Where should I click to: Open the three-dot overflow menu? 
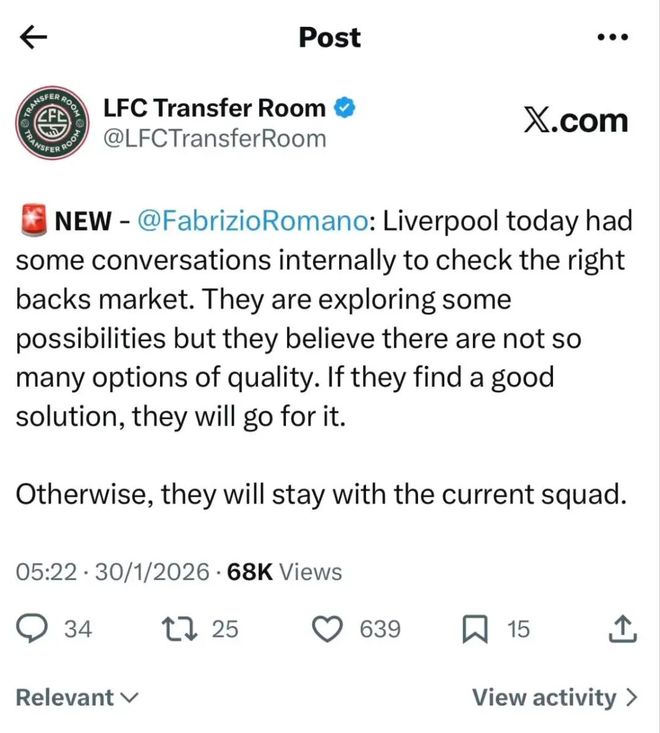(x=611, y=37)
